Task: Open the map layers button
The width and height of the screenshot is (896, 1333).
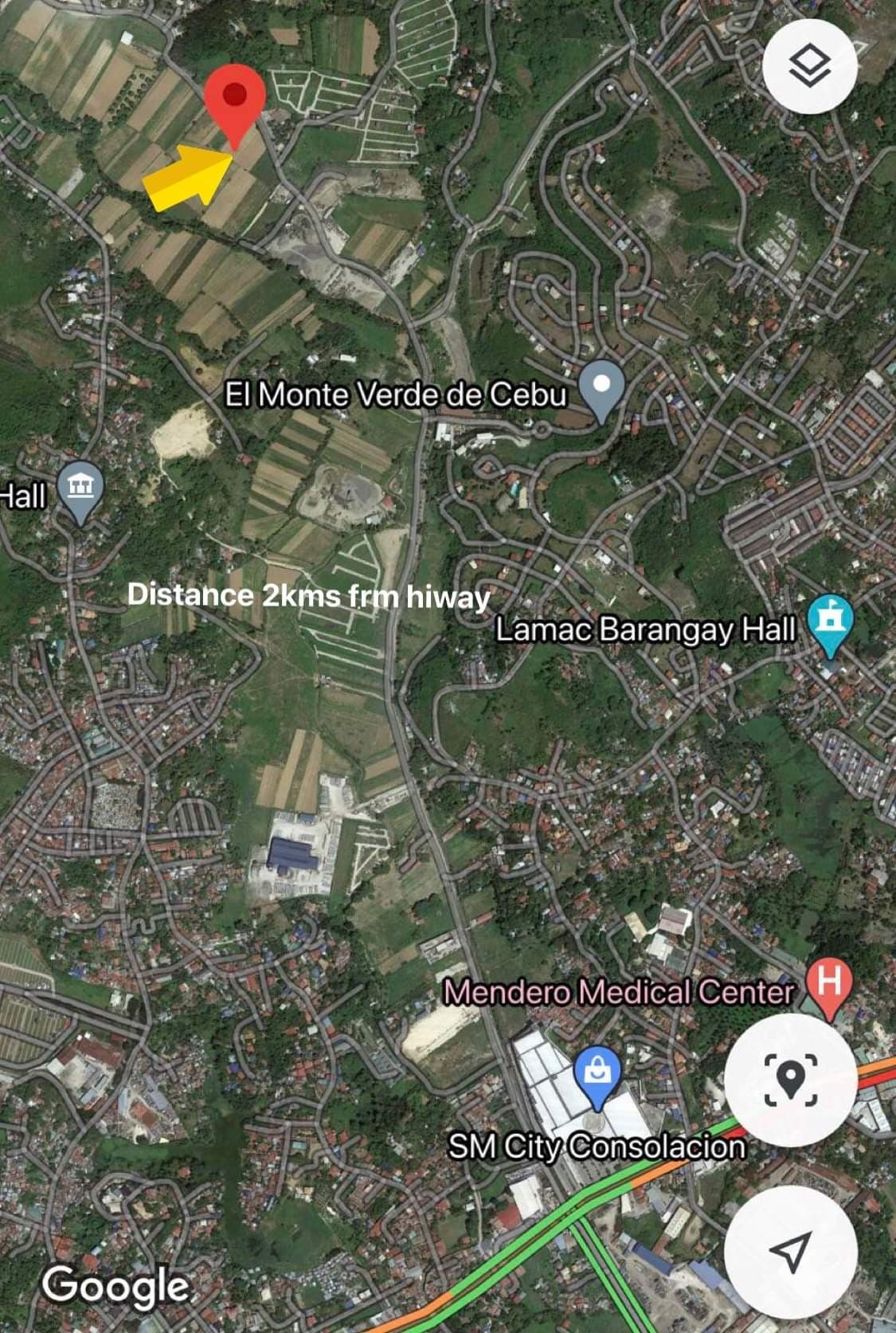Action: (809, 66)
